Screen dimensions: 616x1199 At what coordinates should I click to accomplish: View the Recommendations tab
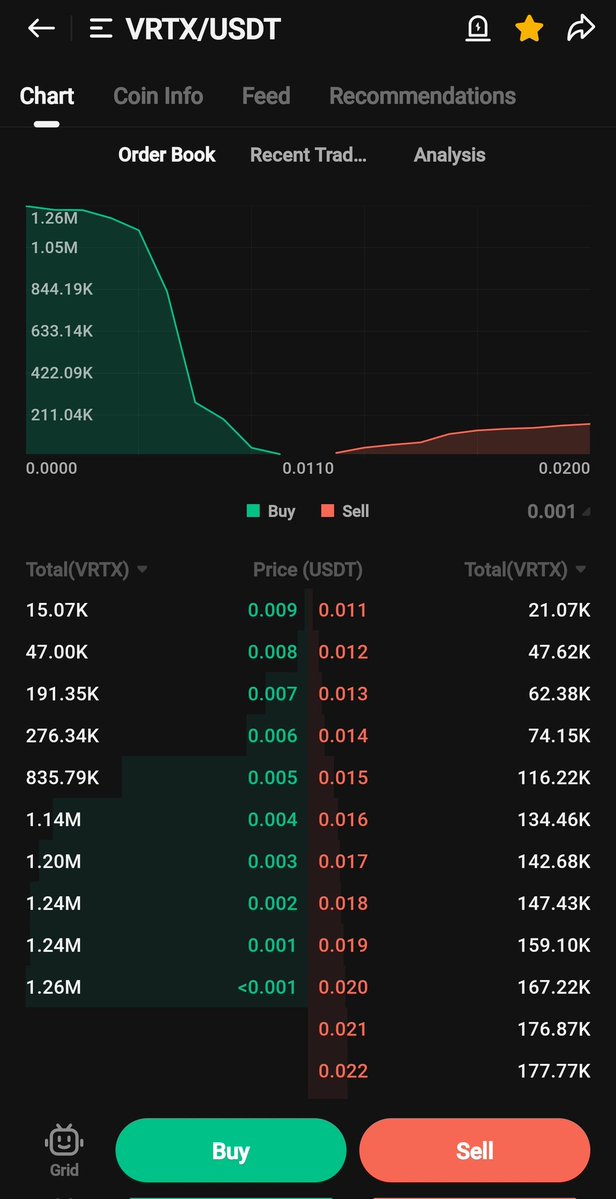[x=422, y=96]
